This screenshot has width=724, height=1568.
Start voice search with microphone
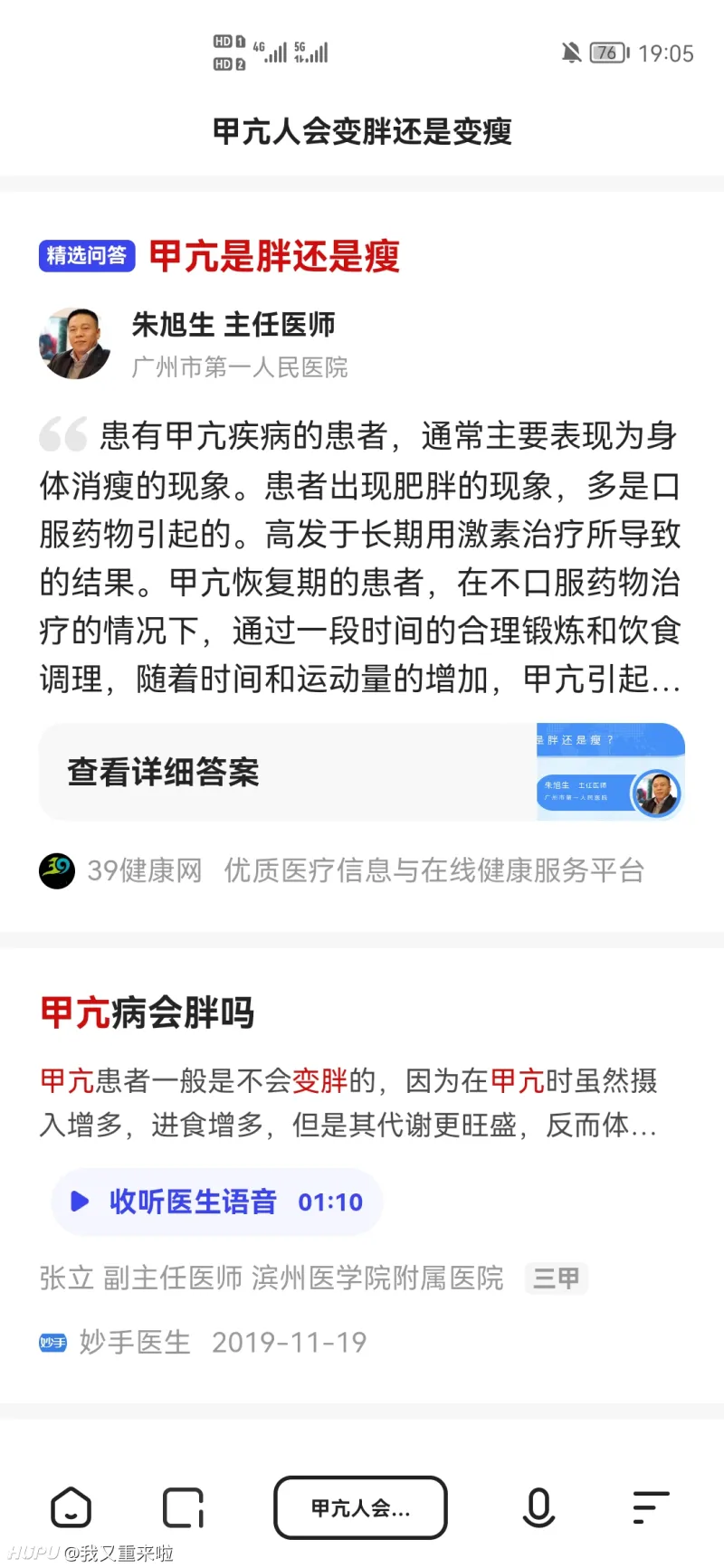pos(538,1507)
